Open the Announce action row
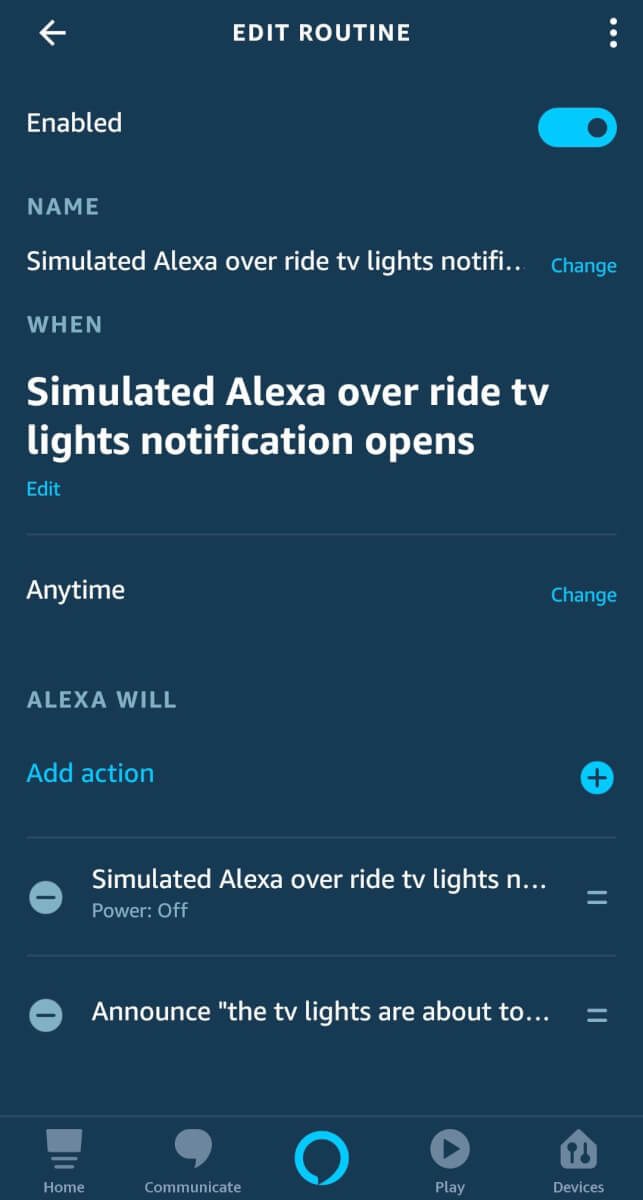Image resolution: width=643 pixels, height=1200 pixels. [x=321, y=1012]
